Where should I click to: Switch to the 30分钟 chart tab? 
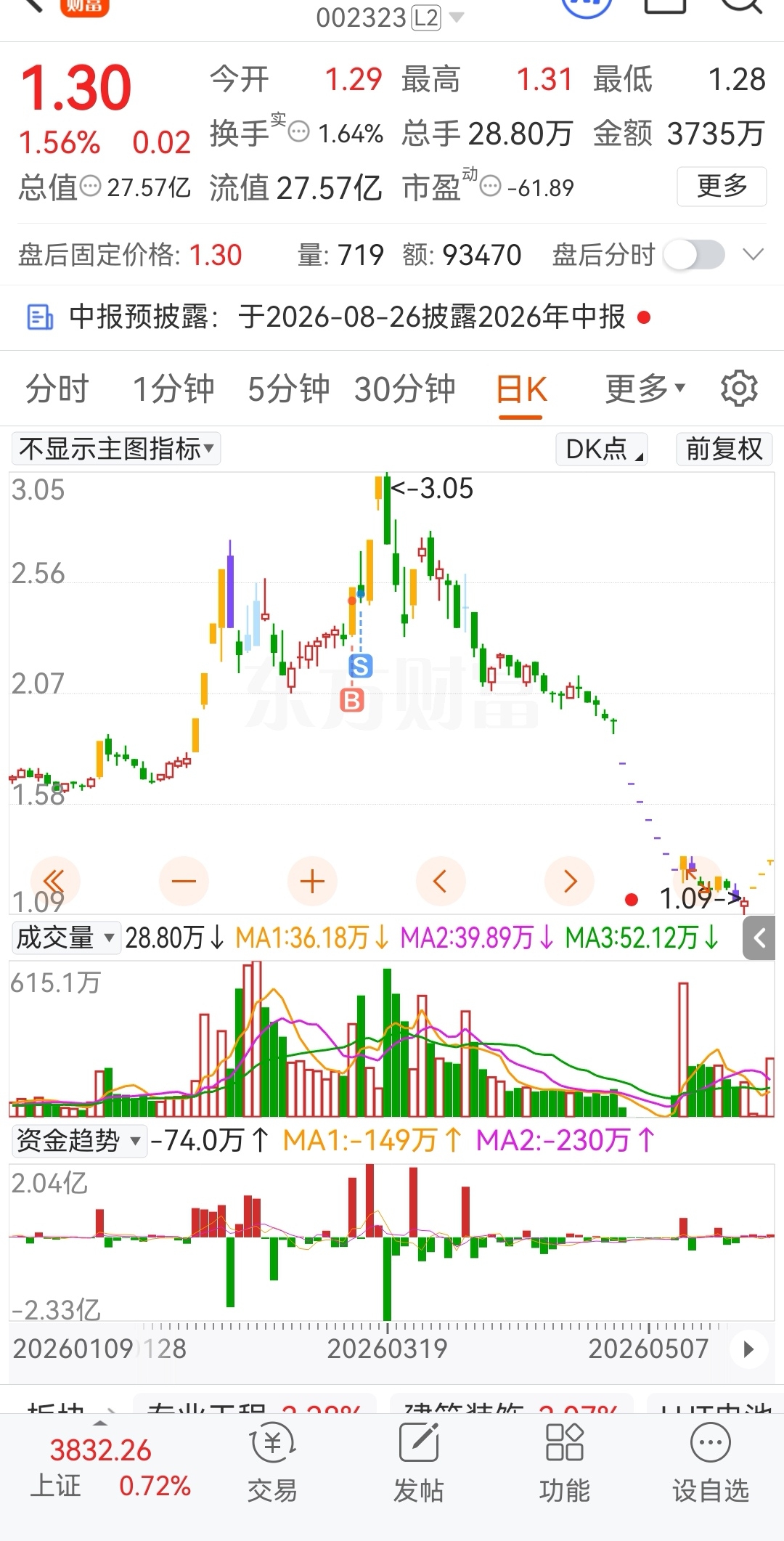[405, 389]
